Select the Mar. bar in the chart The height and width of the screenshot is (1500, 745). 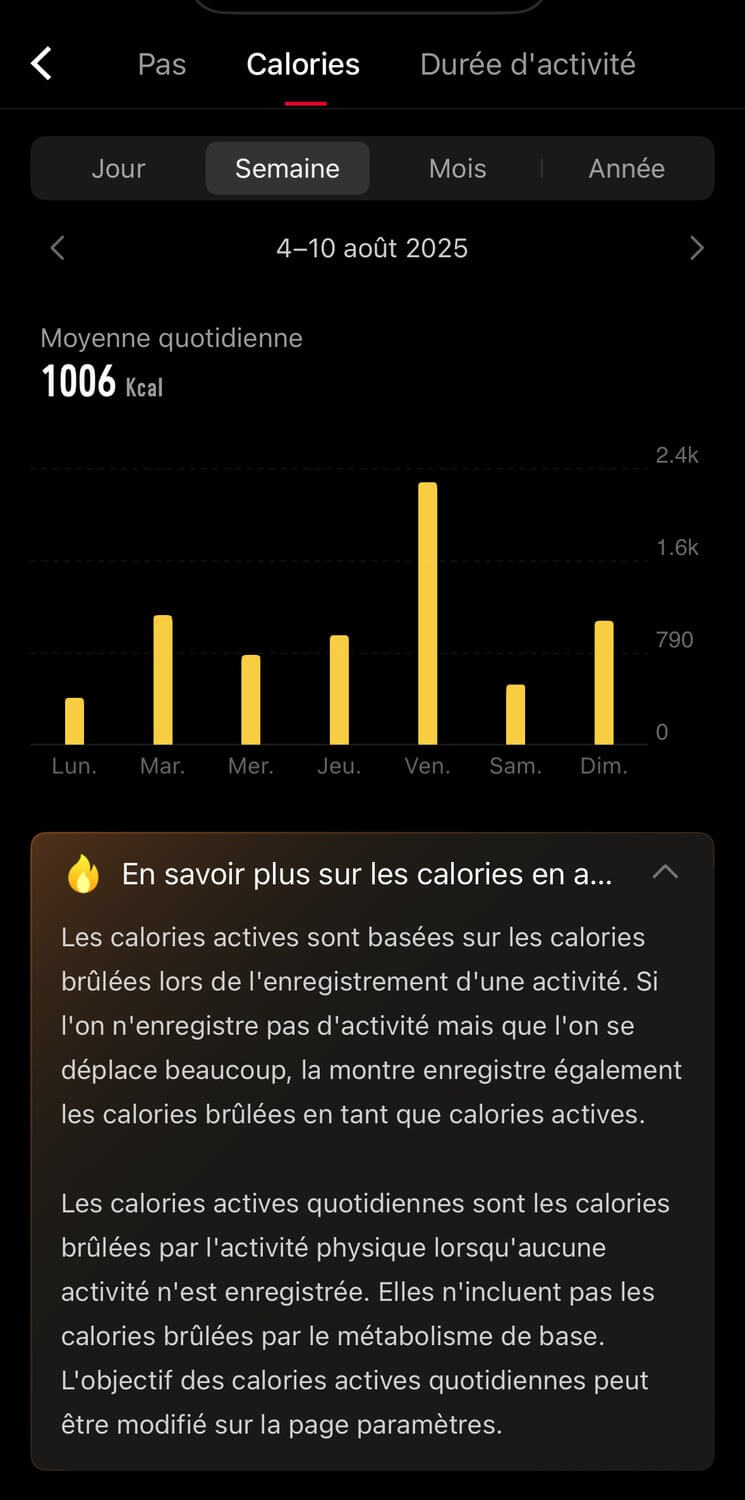tap(162, 680)
